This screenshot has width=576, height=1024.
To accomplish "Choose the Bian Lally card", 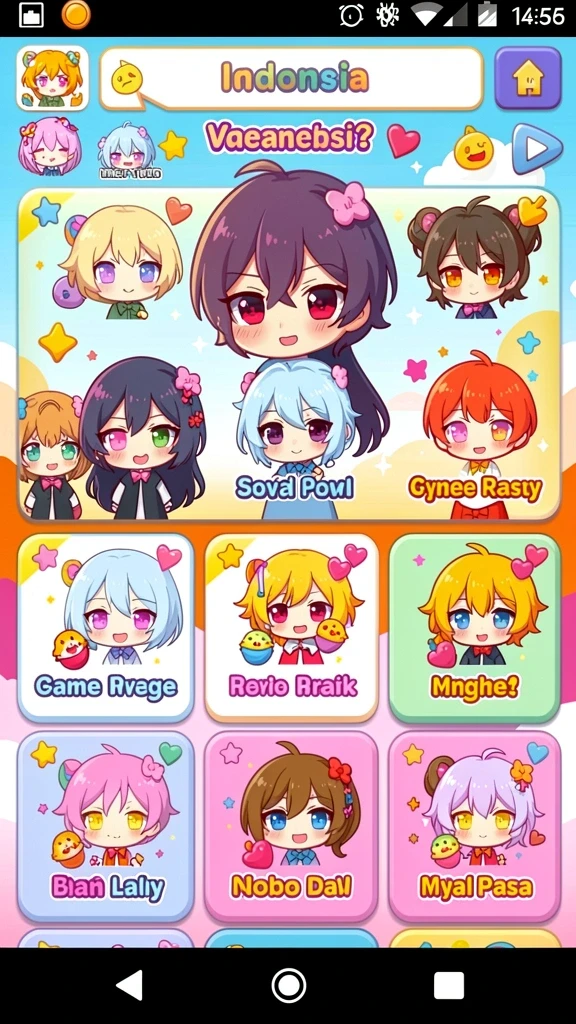I will click(106, 825).
